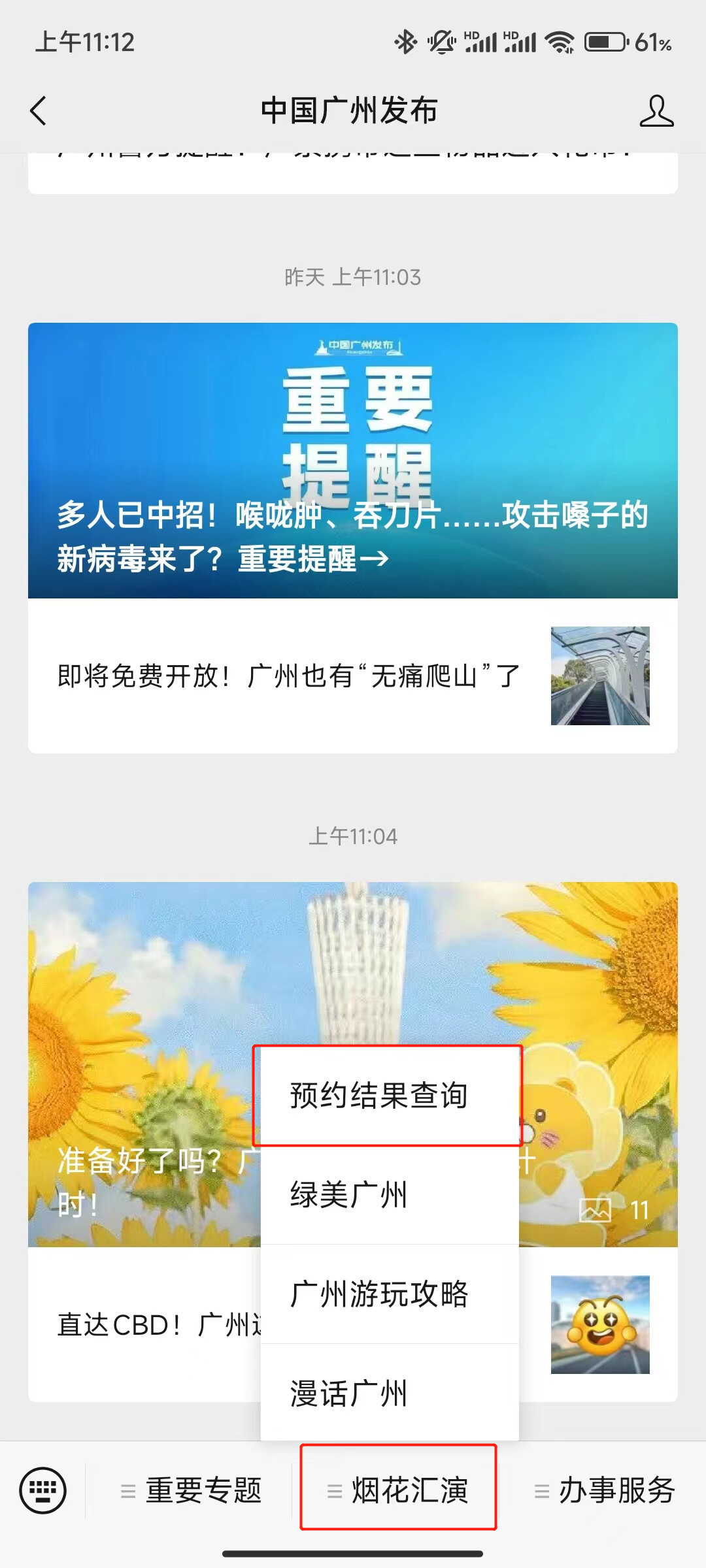Open the 重要提醒 new virus article

pos(352,460)
